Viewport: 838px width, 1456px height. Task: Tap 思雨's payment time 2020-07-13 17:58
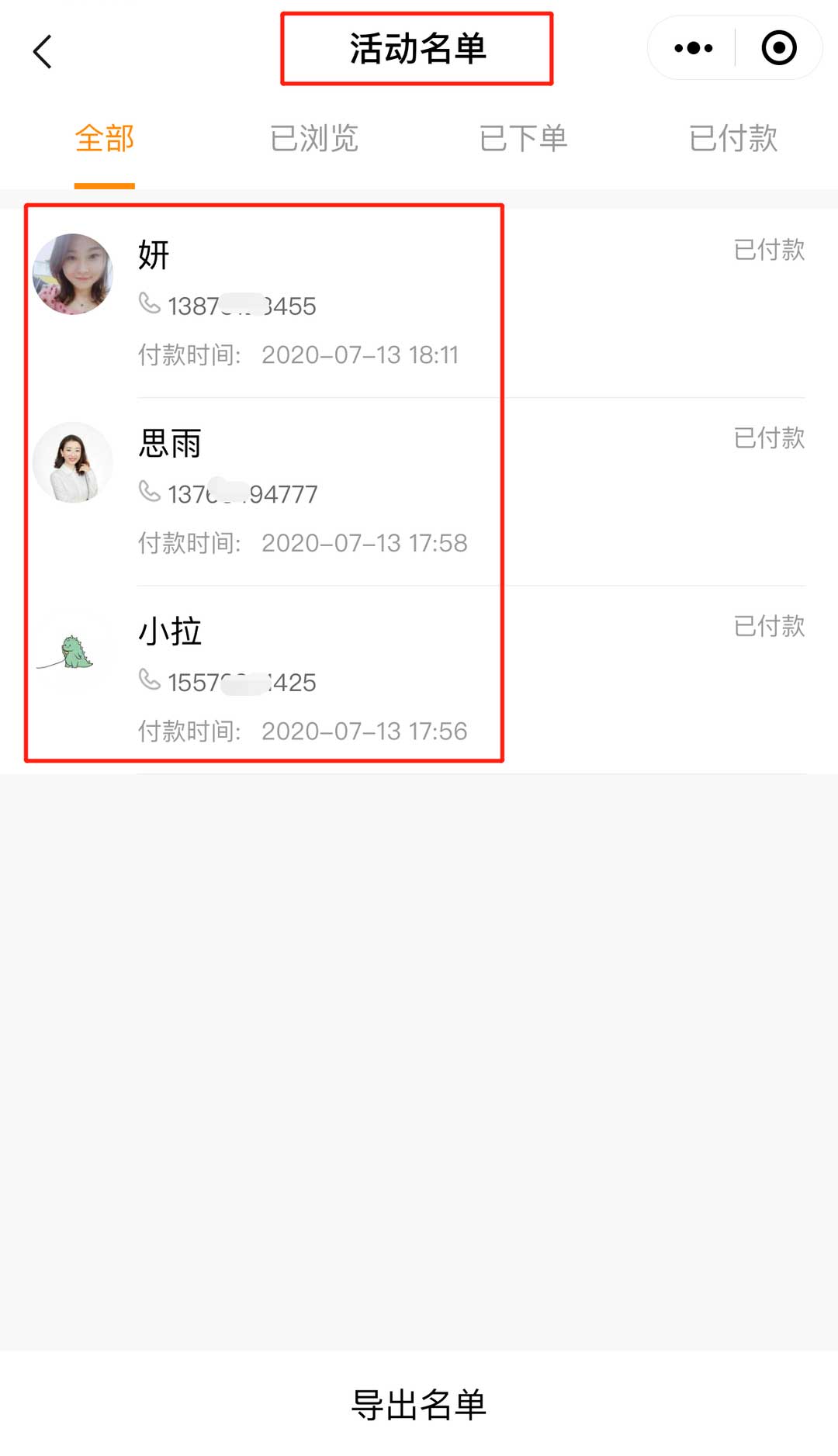click(365, 543)
